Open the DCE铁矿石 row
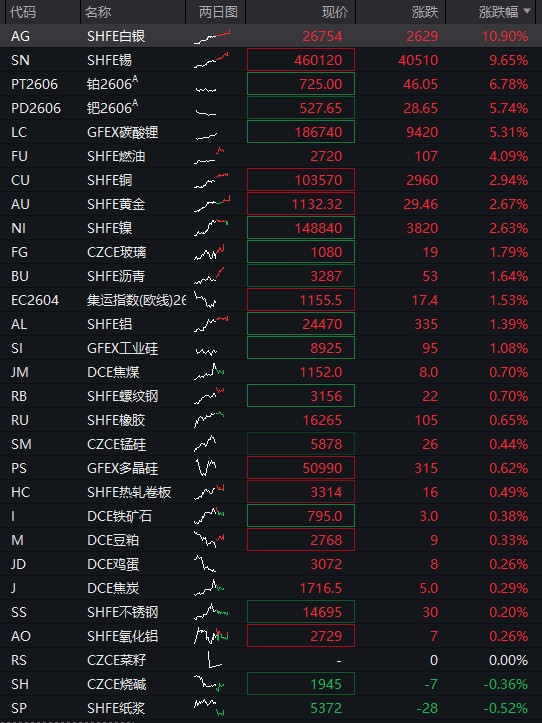 coord(271,516)
